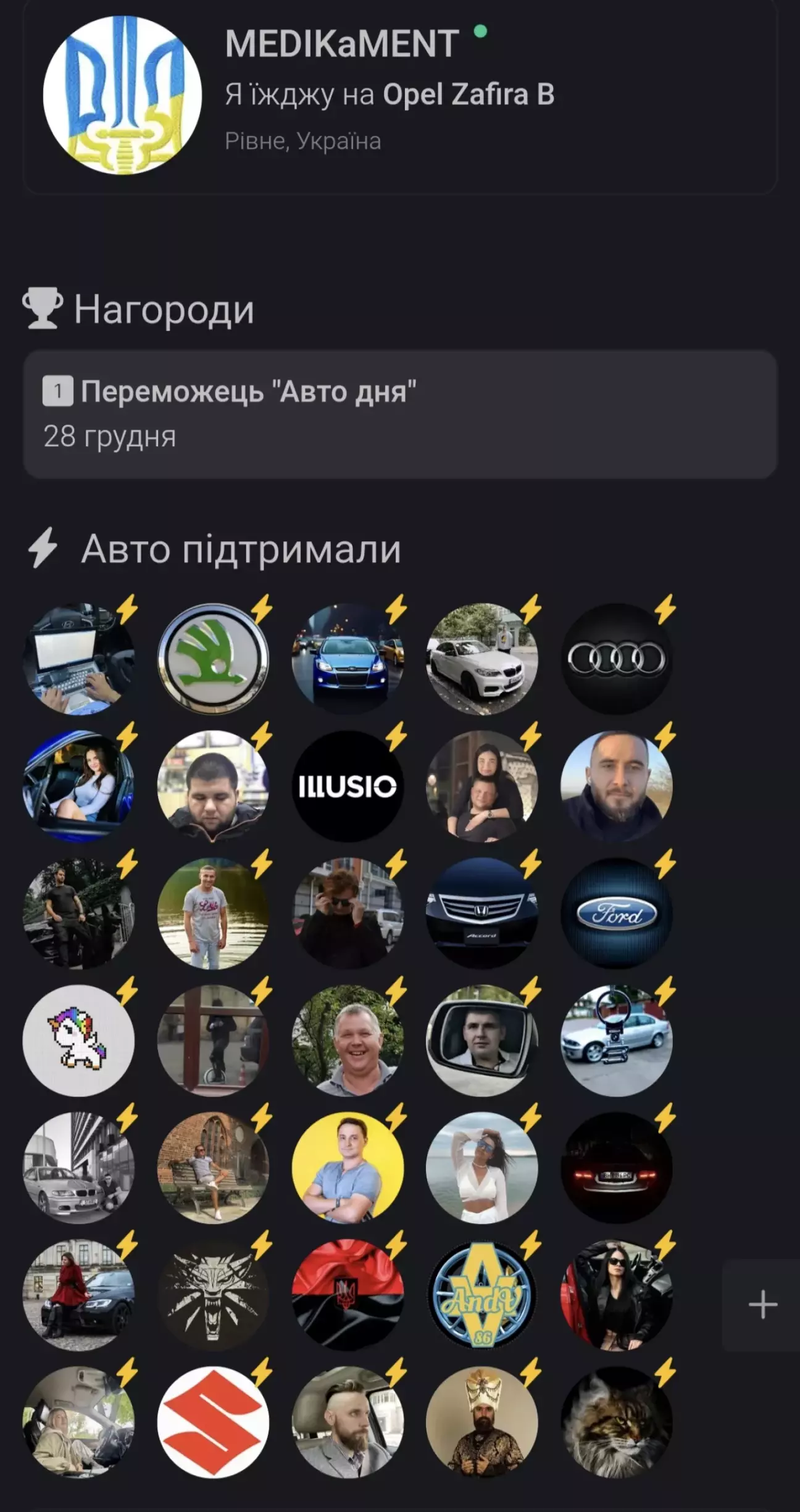Open the "Авто дня" winner award card
The height and width of the screenshot is (1512, 800).
coord(399,414)
